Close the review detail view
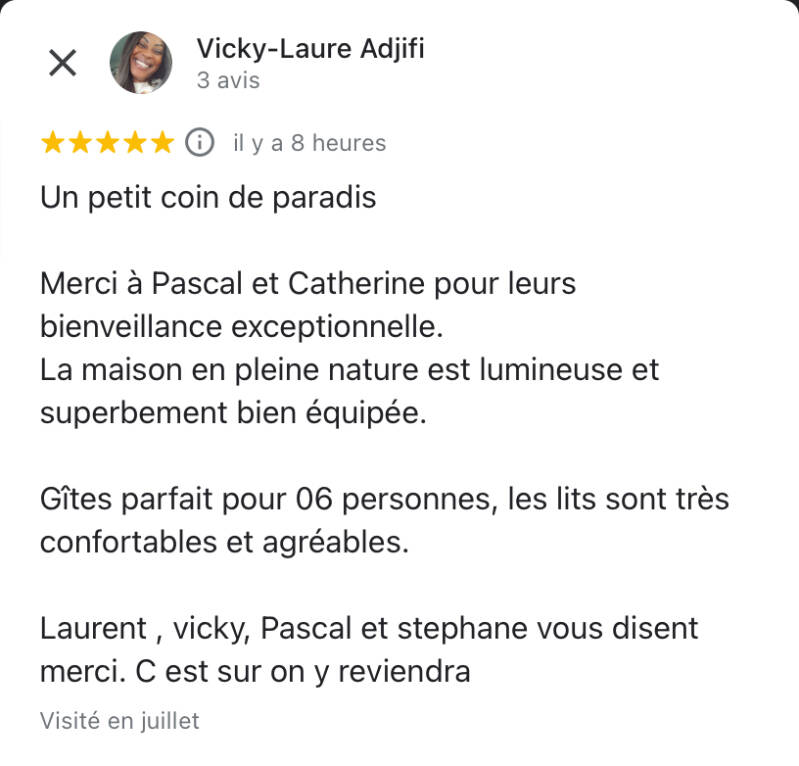Screen dimensions: 799x766 coord(62,63)
